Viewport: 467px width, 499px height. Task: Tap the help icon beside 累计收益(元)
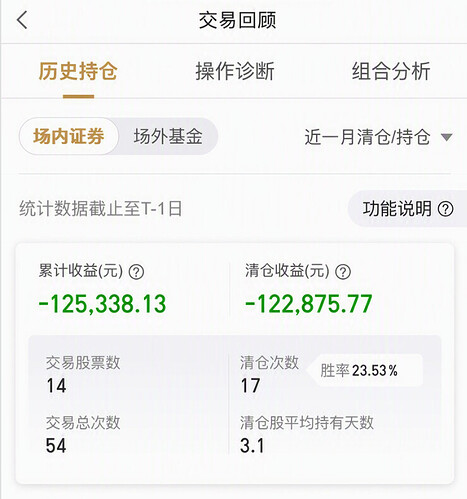(136, 272)
